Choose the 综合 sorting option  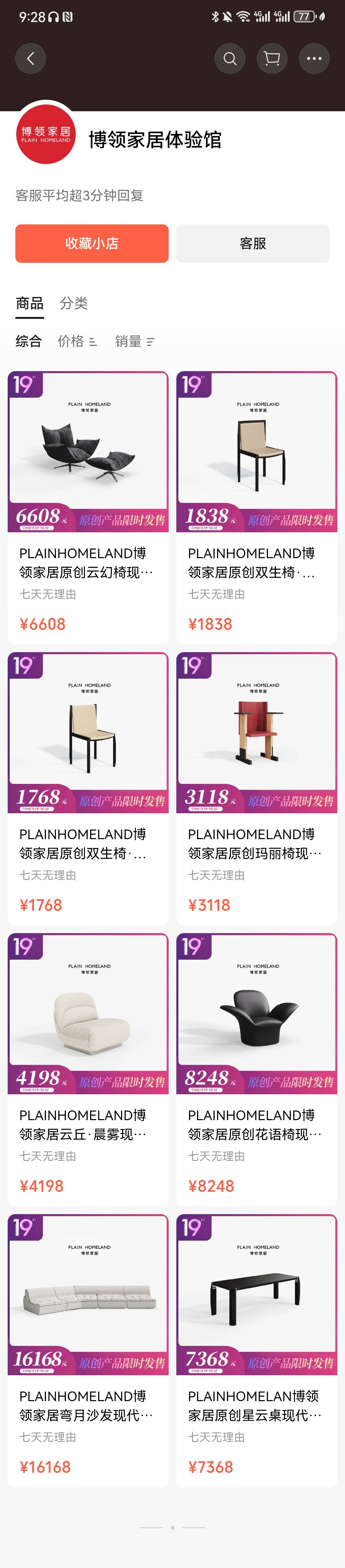click(29, 341)
